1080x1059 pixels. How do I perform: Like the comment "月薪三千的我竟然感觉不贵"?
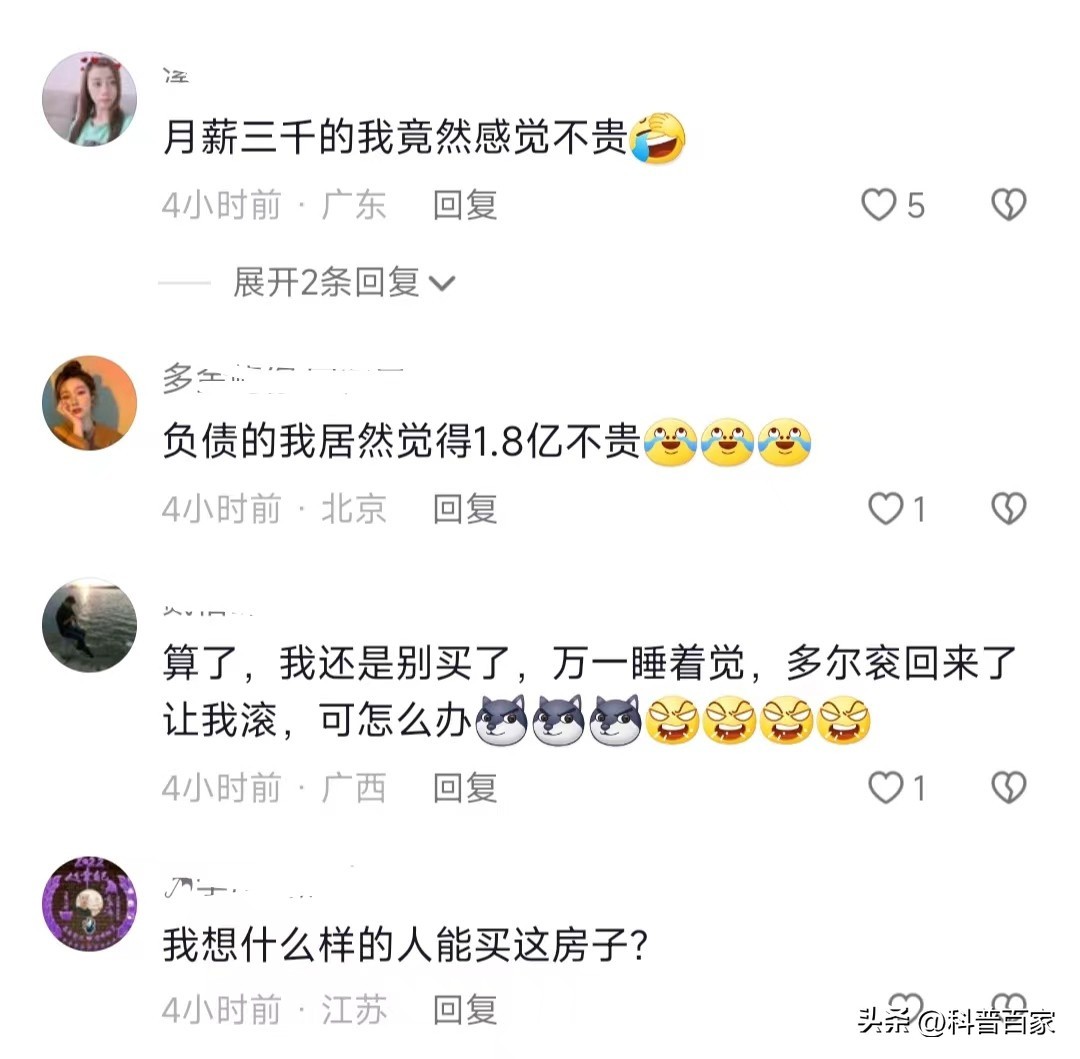coord(880,206)
